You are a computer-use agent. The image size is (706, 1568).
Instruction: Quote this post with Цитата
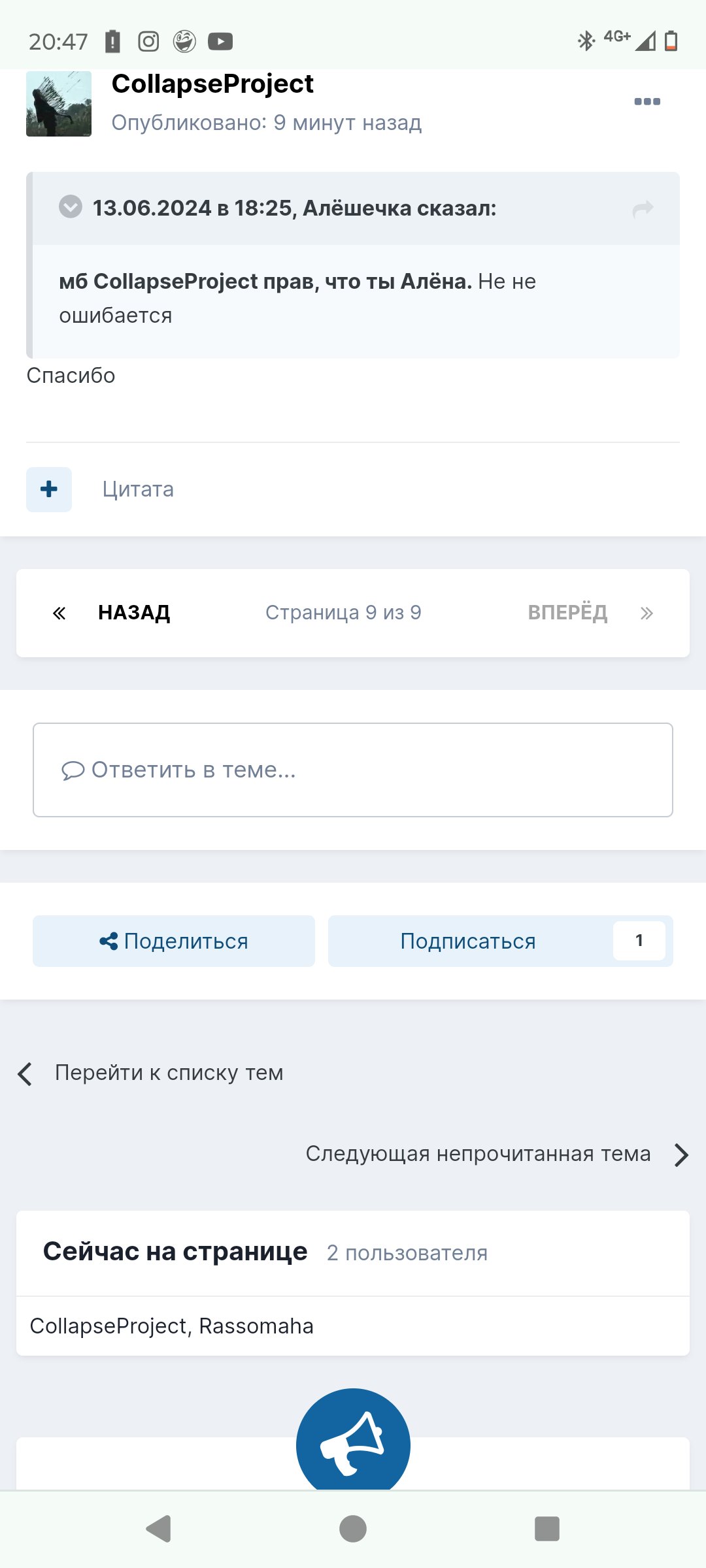[x=138, y=489]
